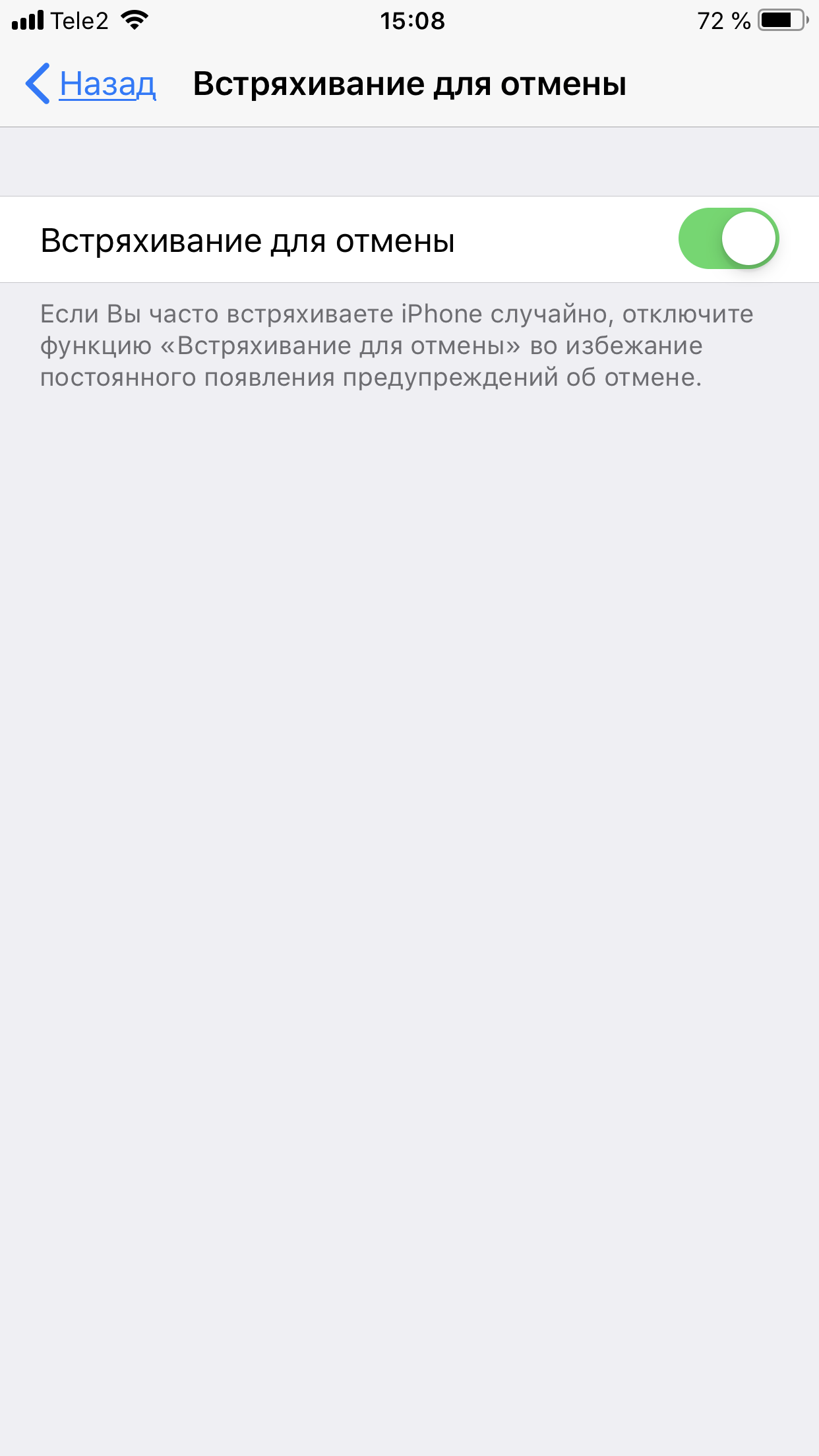Go back via the Назад button
Image resolution: width=819 pixels, height=1456 pixels.
pos(91,84)
